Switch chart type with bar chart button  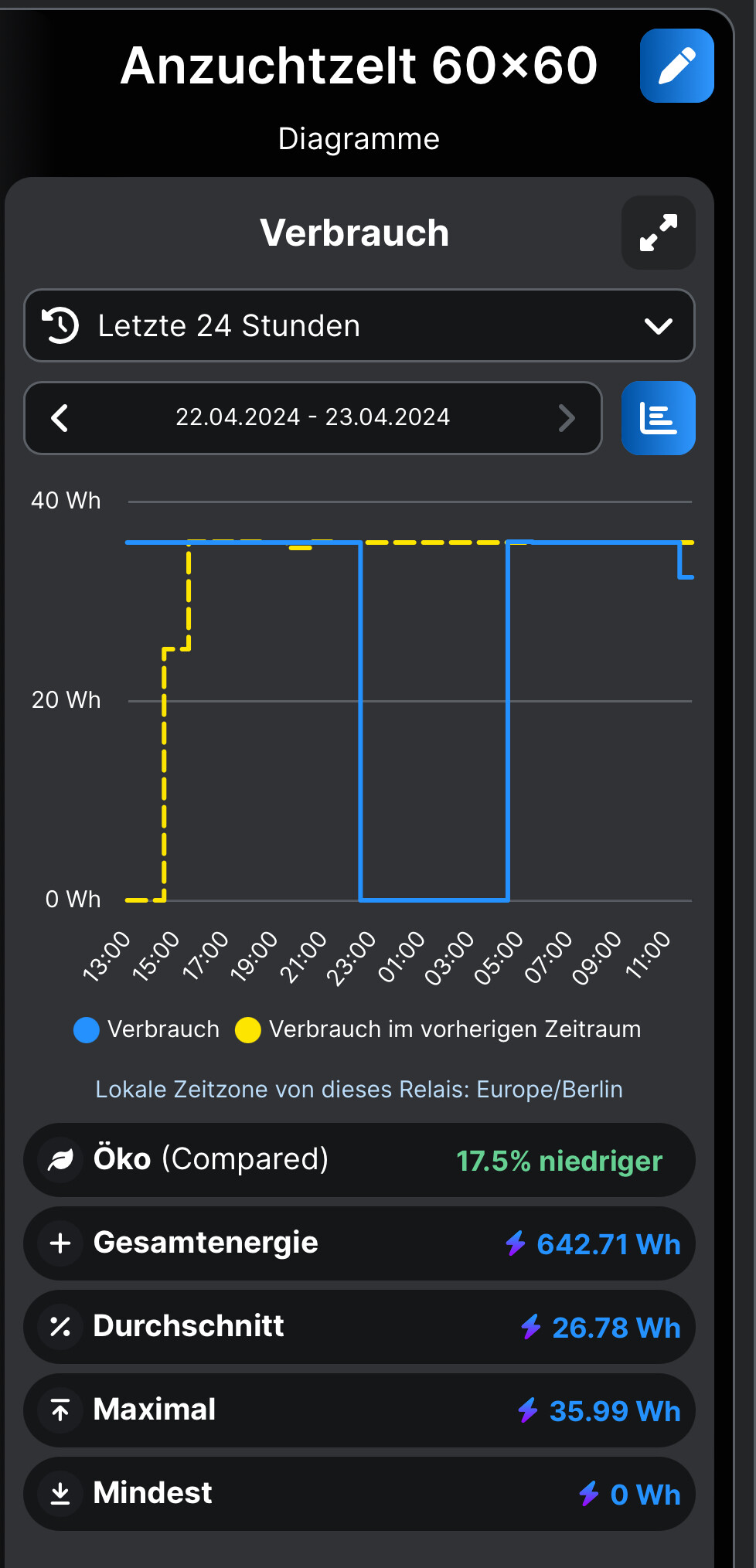pos(658,418)
